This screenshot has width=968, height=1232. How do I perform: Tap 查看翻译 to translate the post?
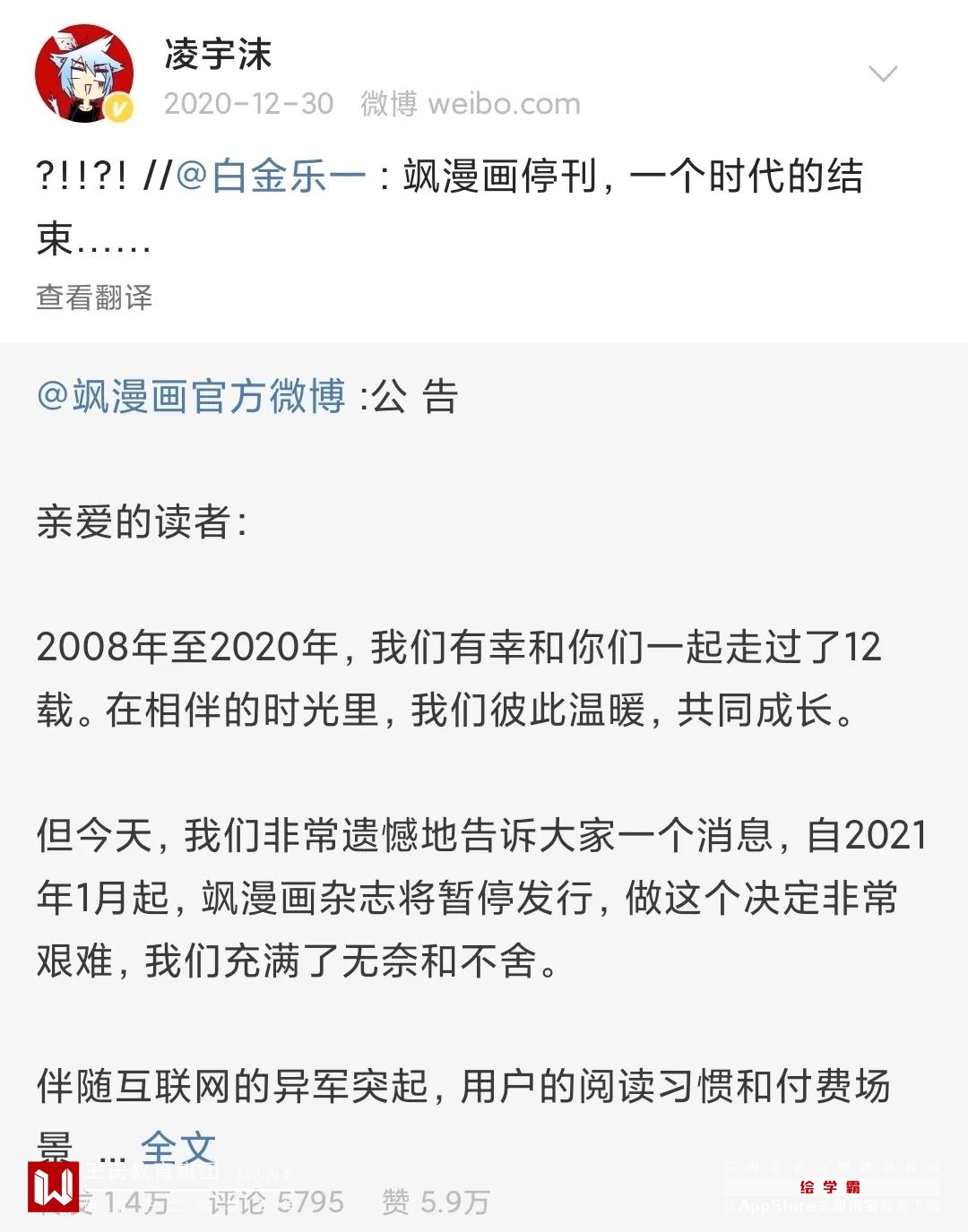tap(94, 297)
